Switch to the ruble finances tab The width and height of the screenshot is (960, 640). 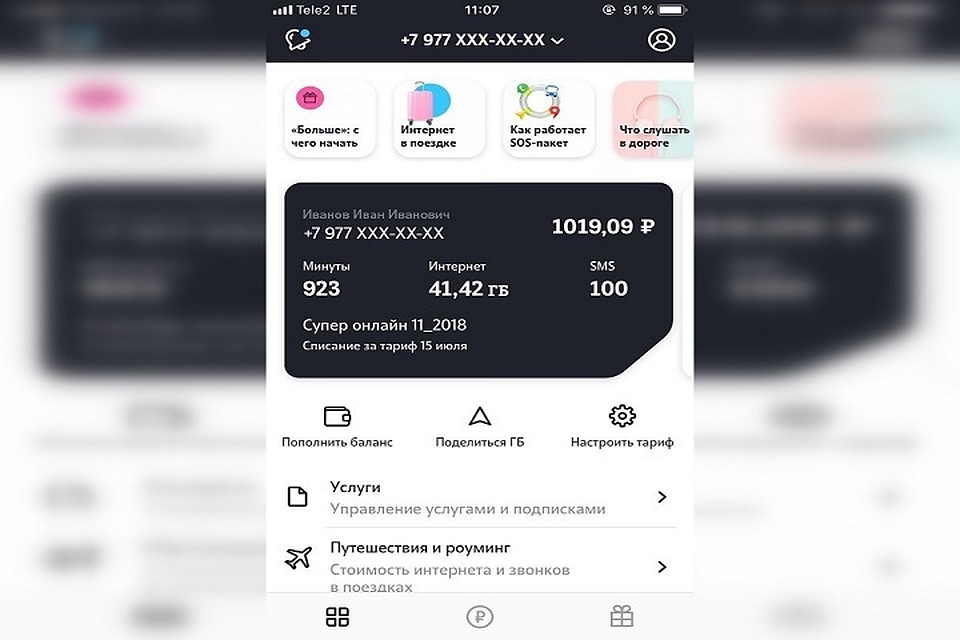[480, 617]
